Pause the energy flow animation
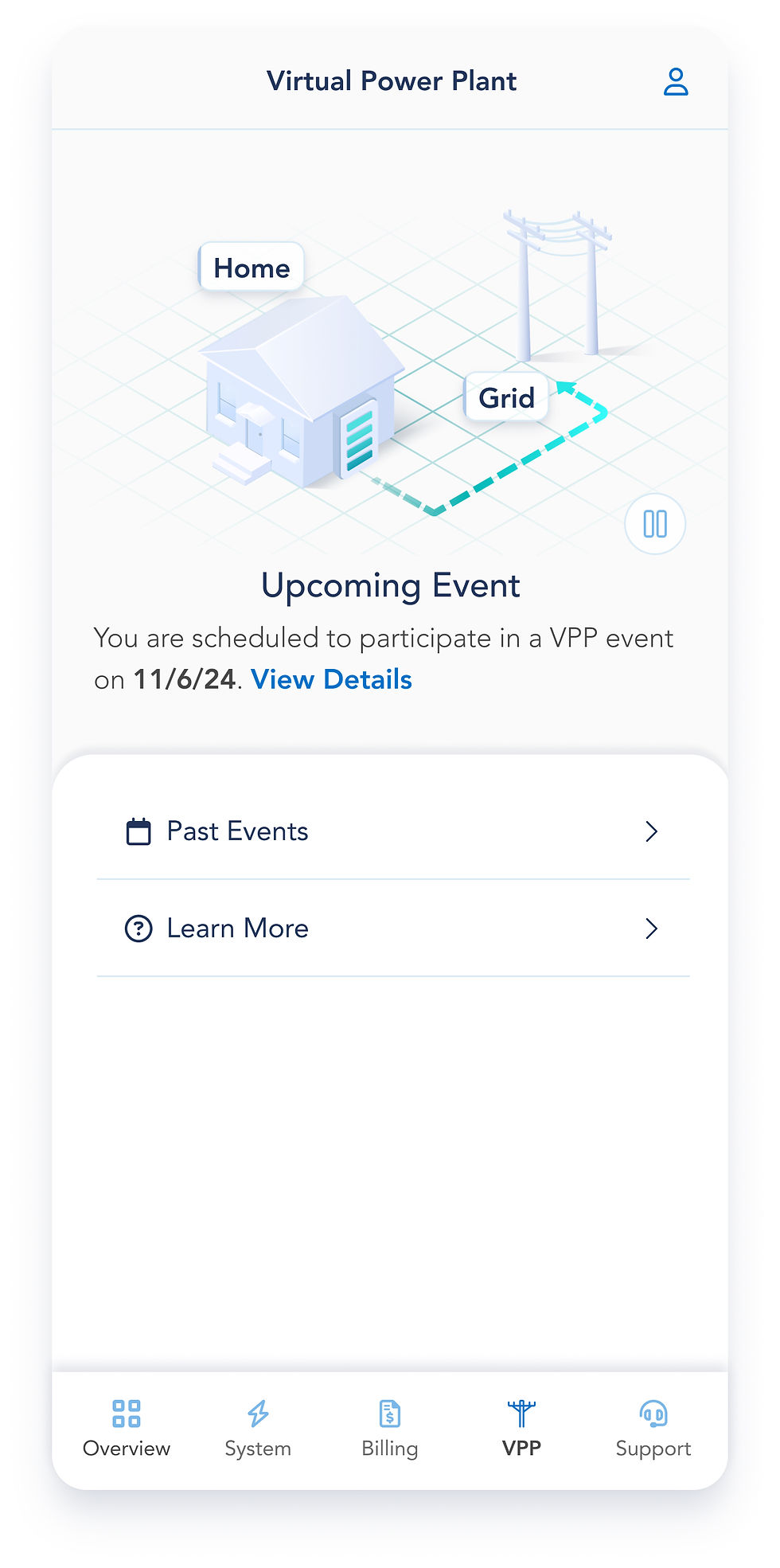 click(x=654, y=524)
